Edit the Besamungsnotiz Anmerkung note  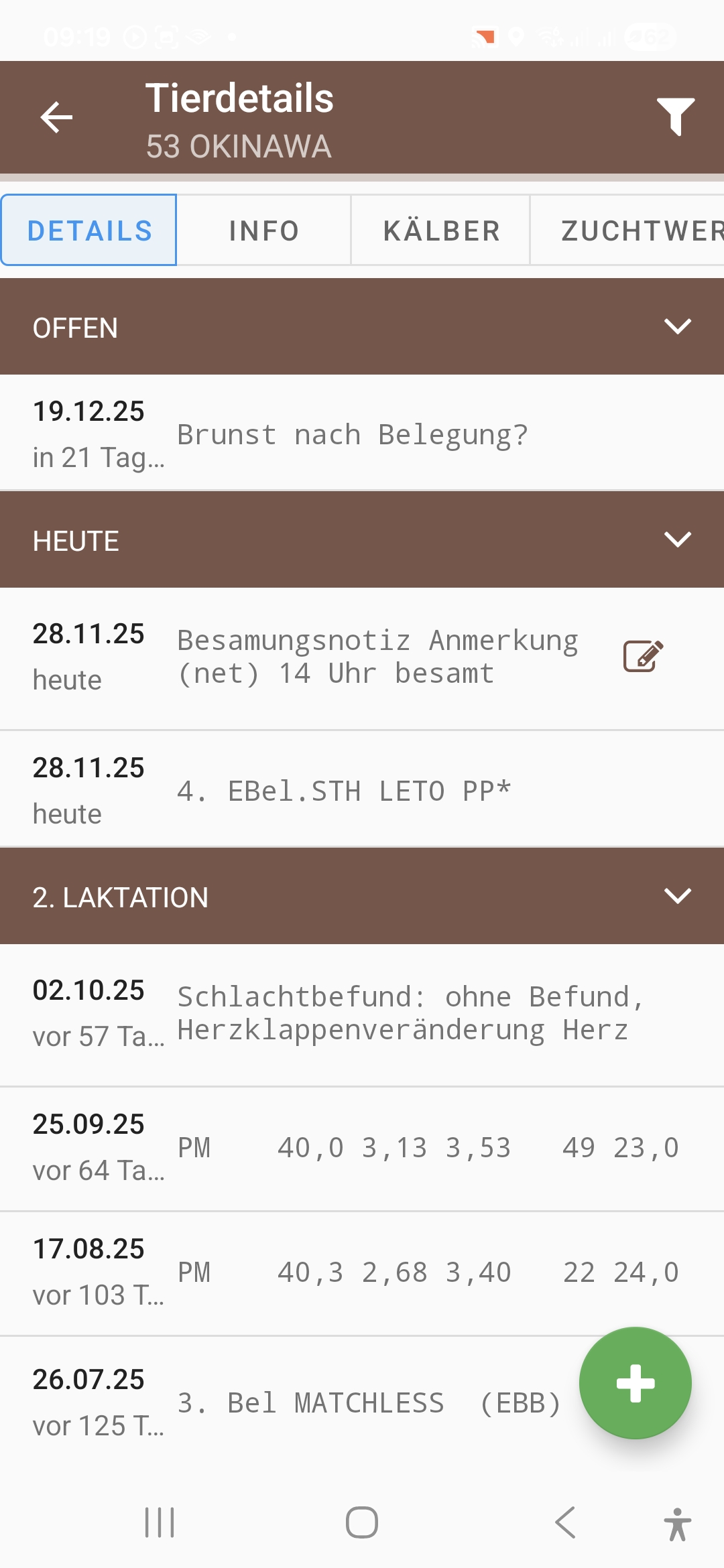(x=643, y=656)
